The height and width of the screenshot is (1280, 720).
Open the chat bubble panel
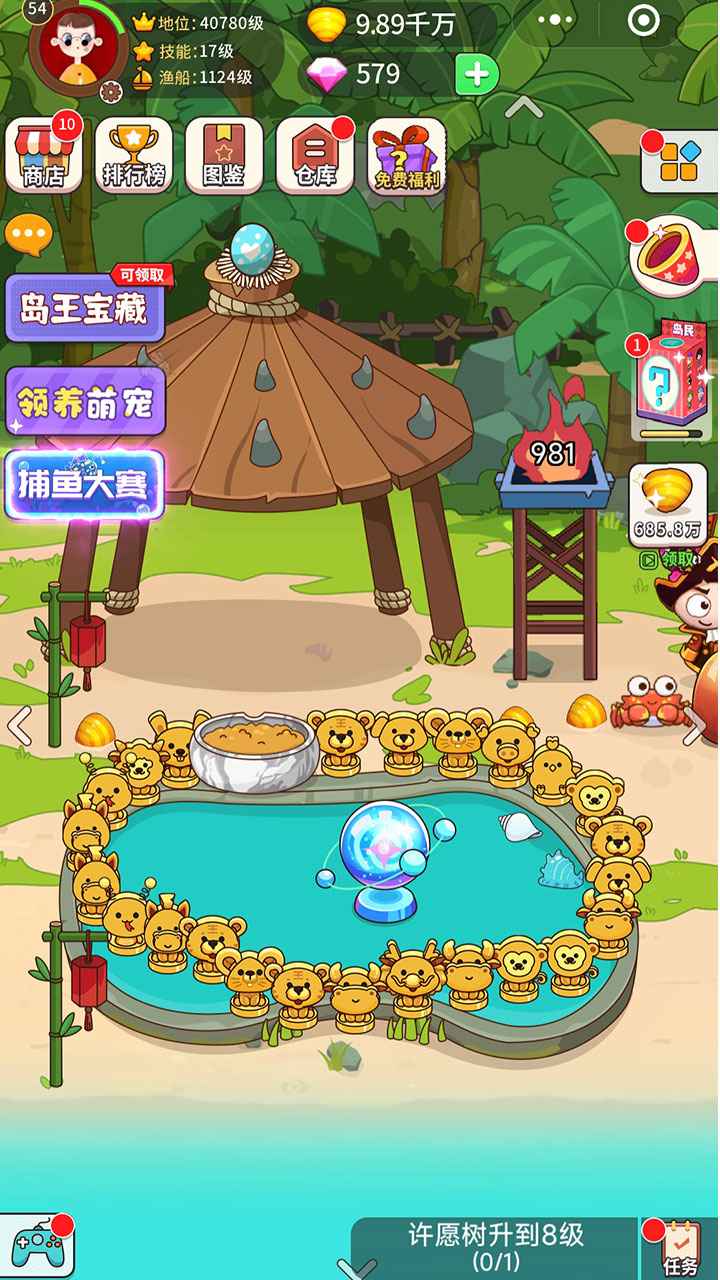[x=30, y=233]
